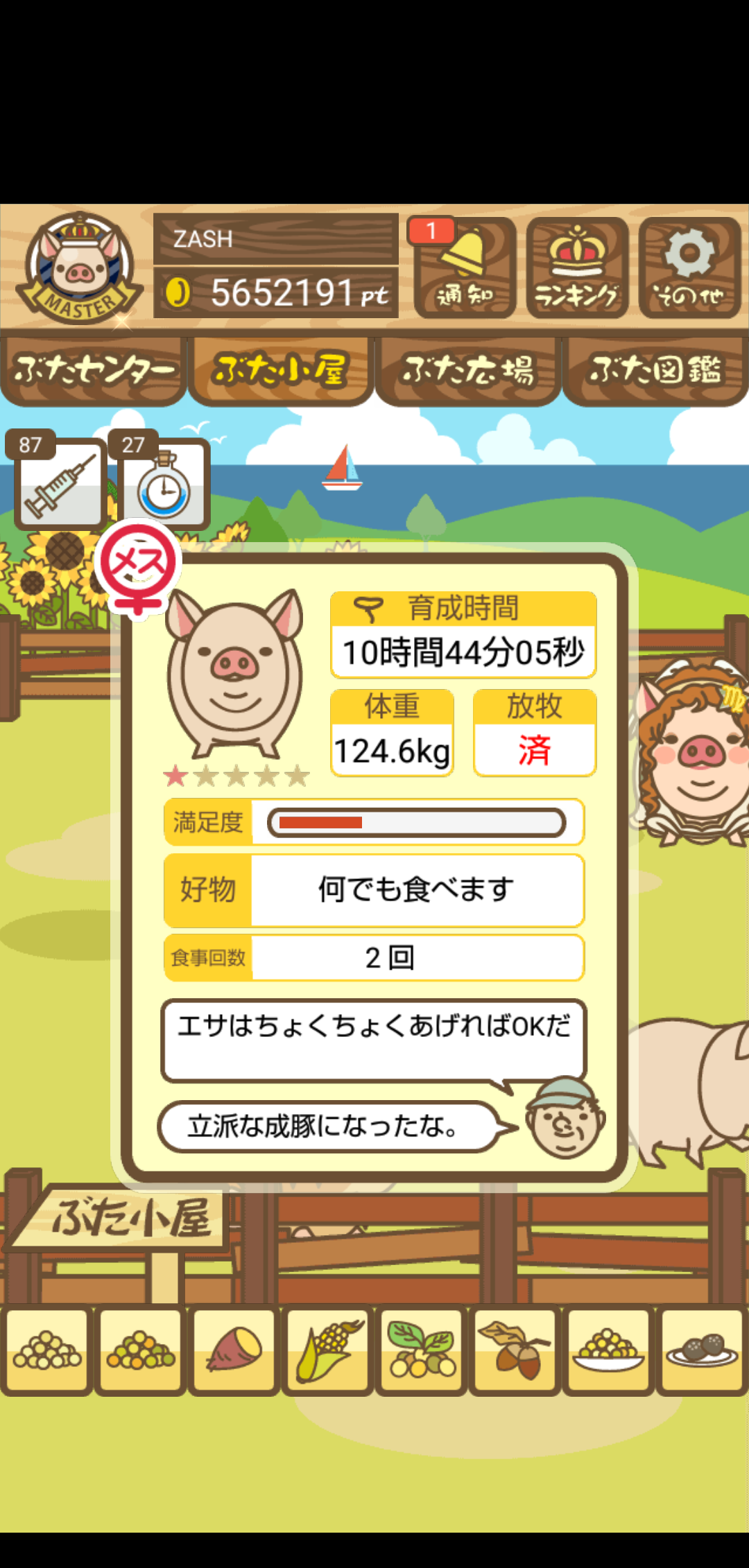
Task: Feed the sweet potato to the pig
Action: (234, 1350)
